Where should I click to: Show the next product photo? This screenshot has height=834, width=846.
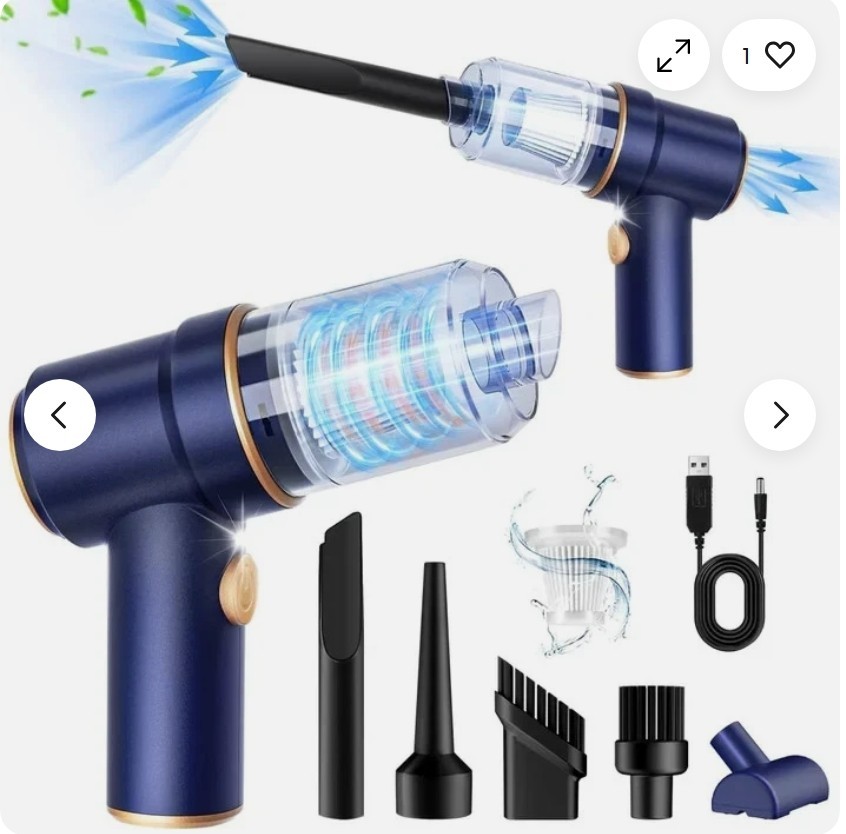pyautogui.click(x=780, y=415)
